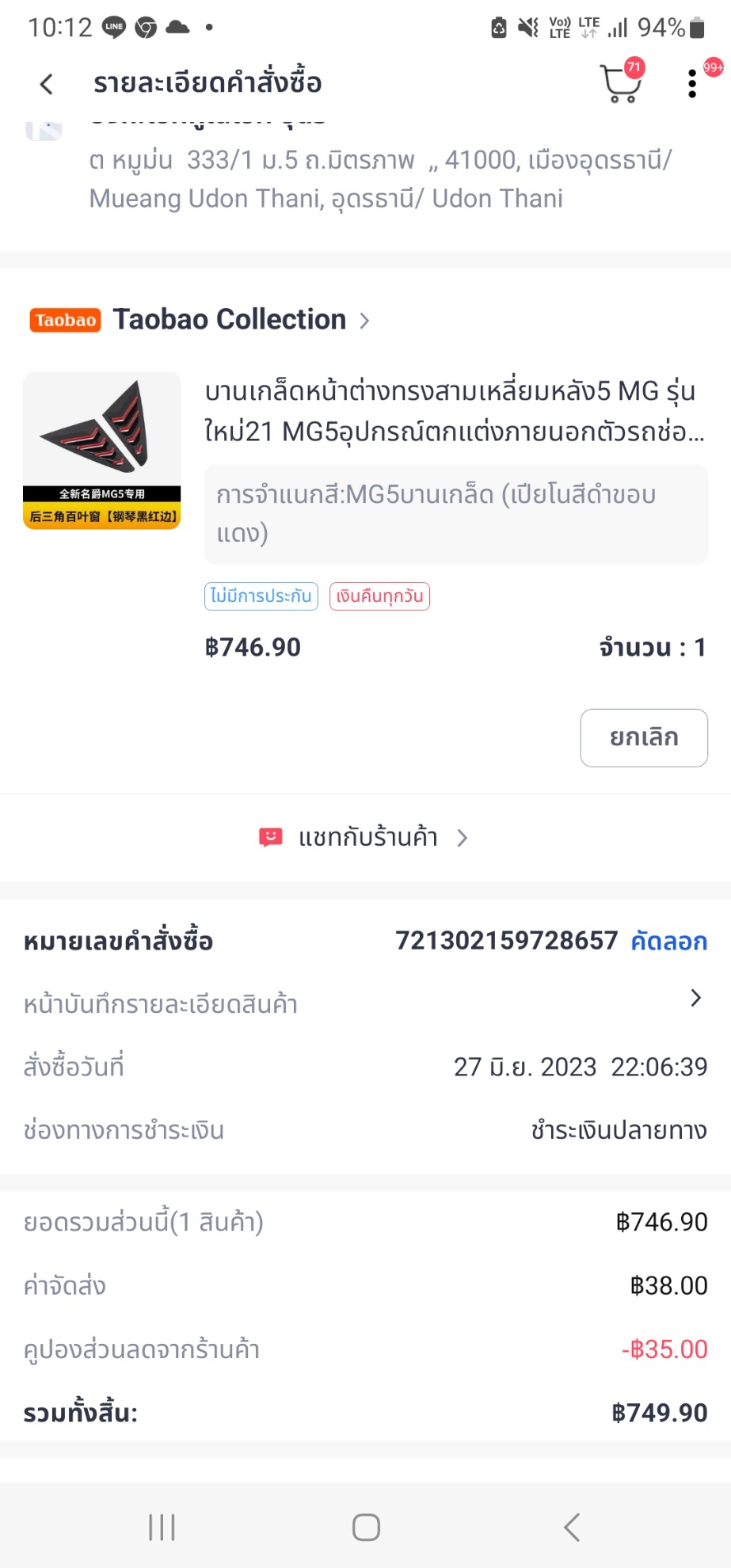This screenshot has width=731, height=1568.
Task: Open the recent apps button
Action: pos(162,1528)
